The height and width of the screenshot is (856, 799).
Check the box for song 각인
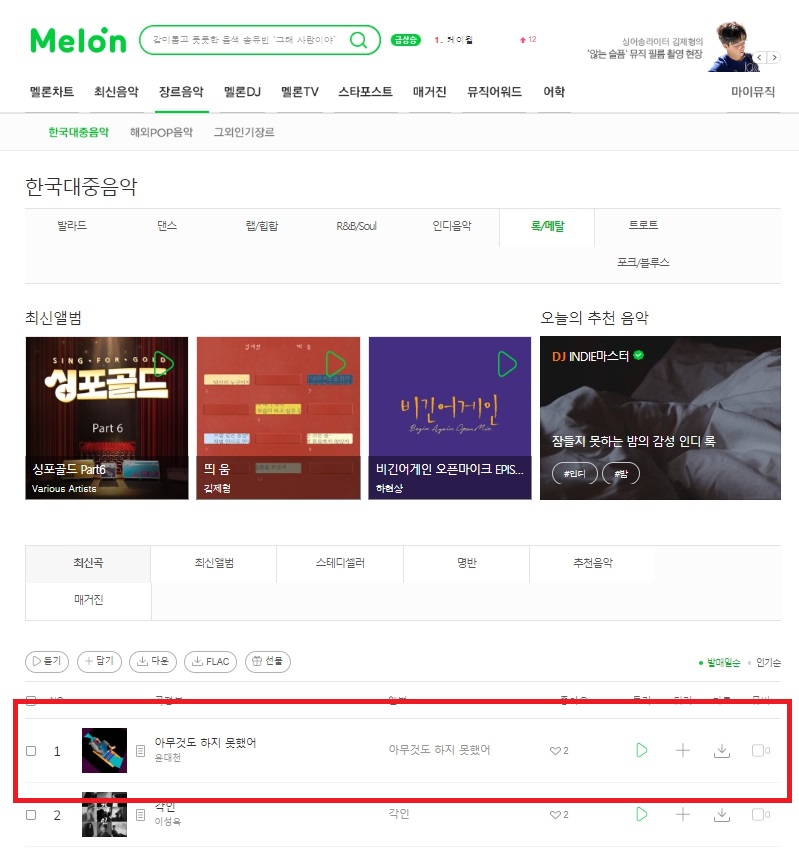pyautogui.click(x=31, y=815)
